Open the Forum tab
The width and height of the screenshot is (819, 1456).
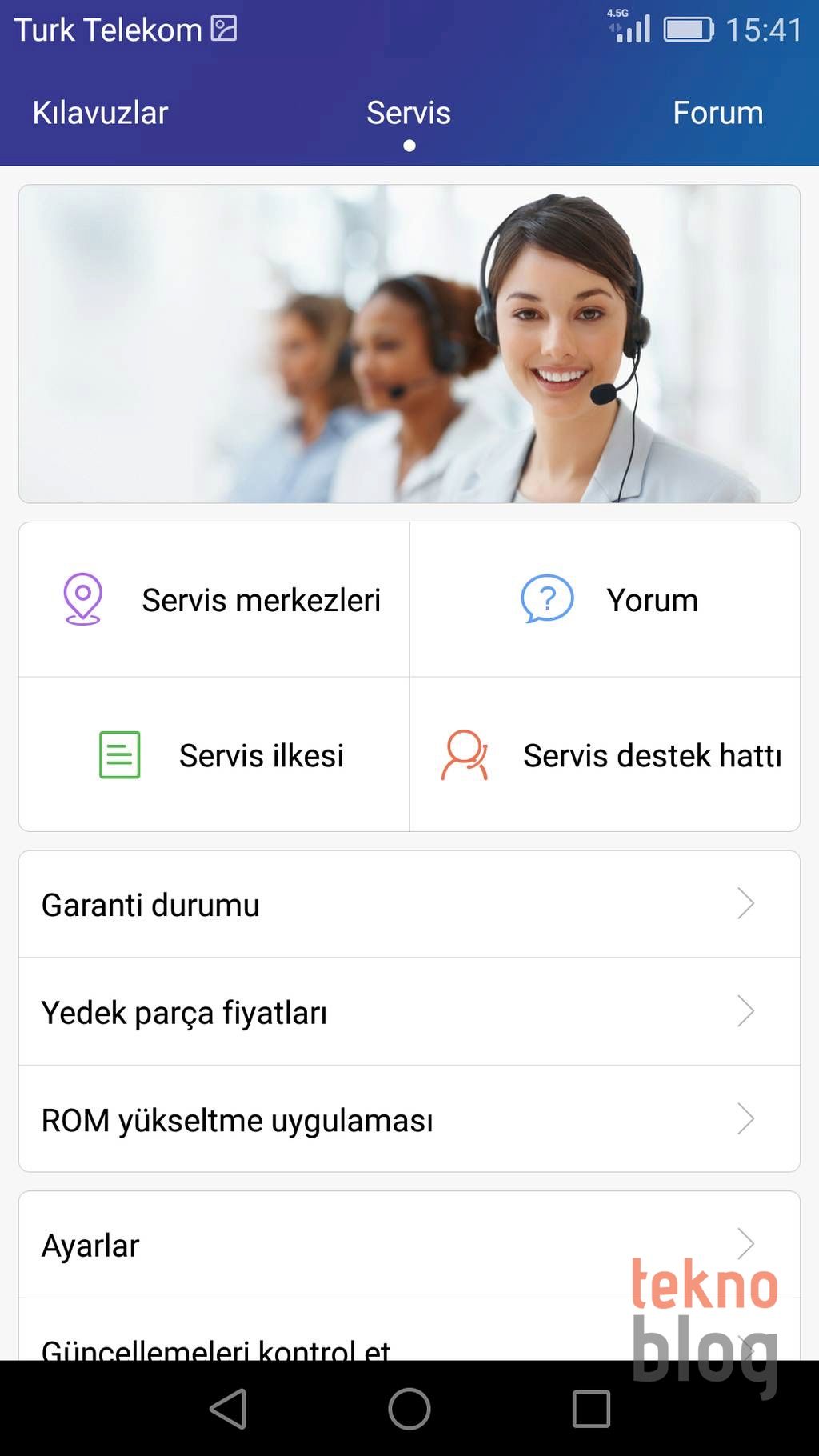(x=717, y=113)
